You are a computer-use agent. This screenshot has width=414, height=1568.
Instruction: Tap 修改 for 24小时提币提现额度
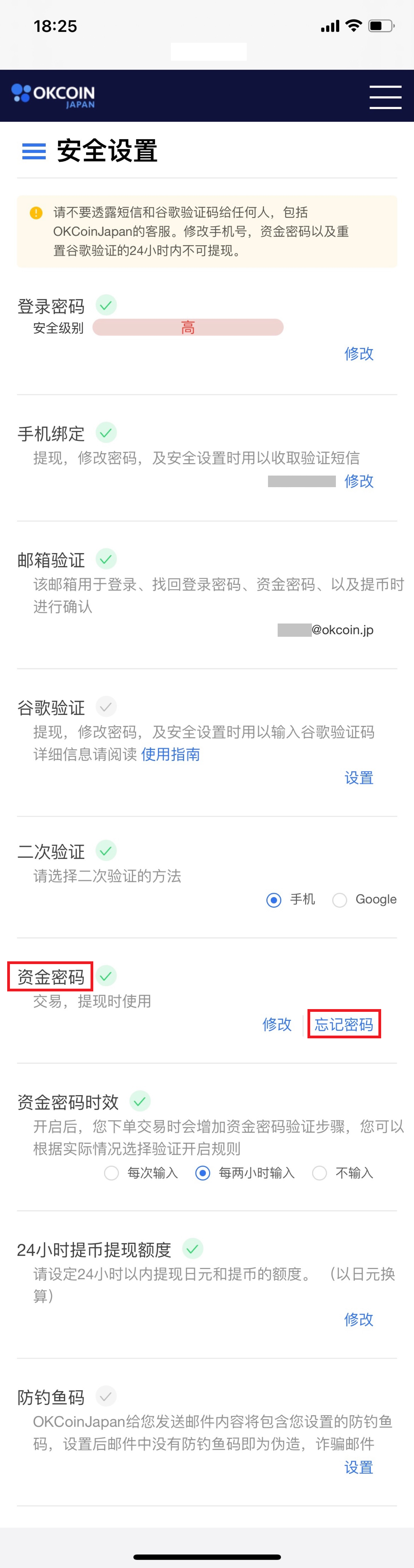tap(359, 1320)
